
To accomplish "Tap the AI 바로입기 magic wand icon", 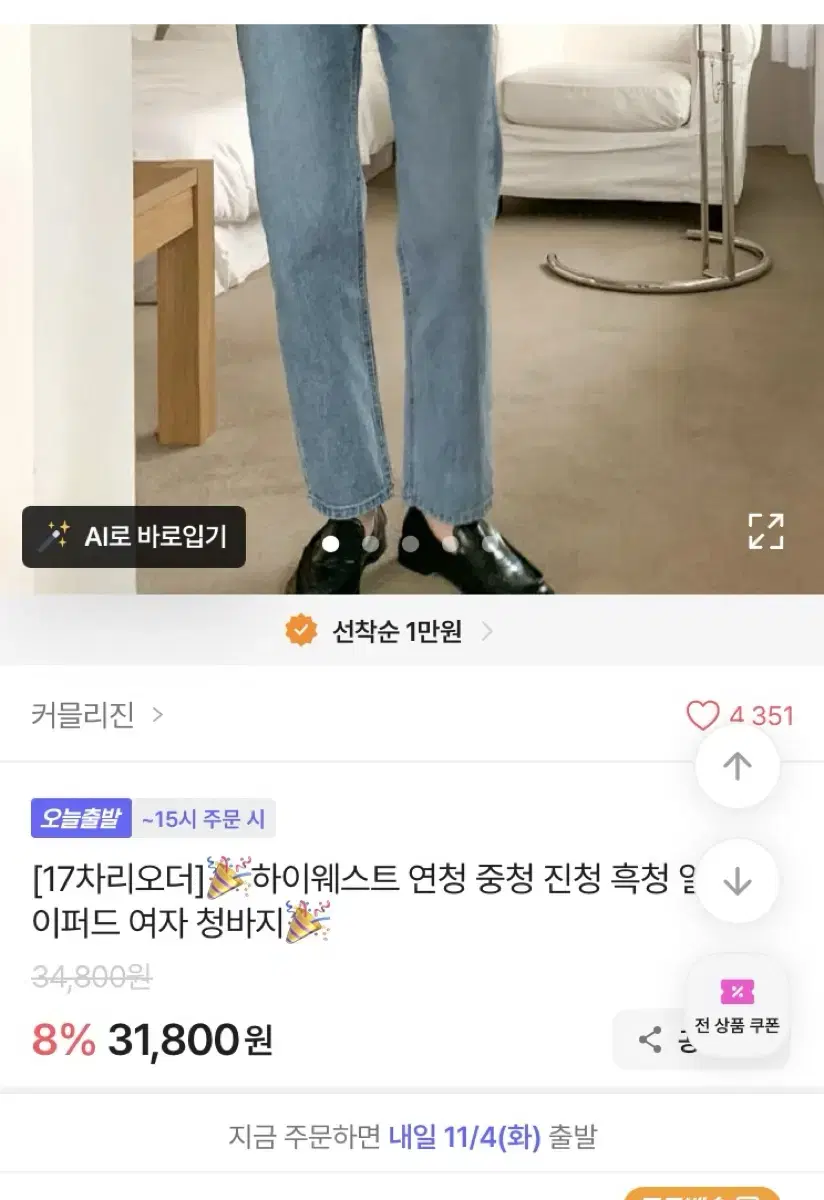I will pyautogui.click(x=57, y=536).
